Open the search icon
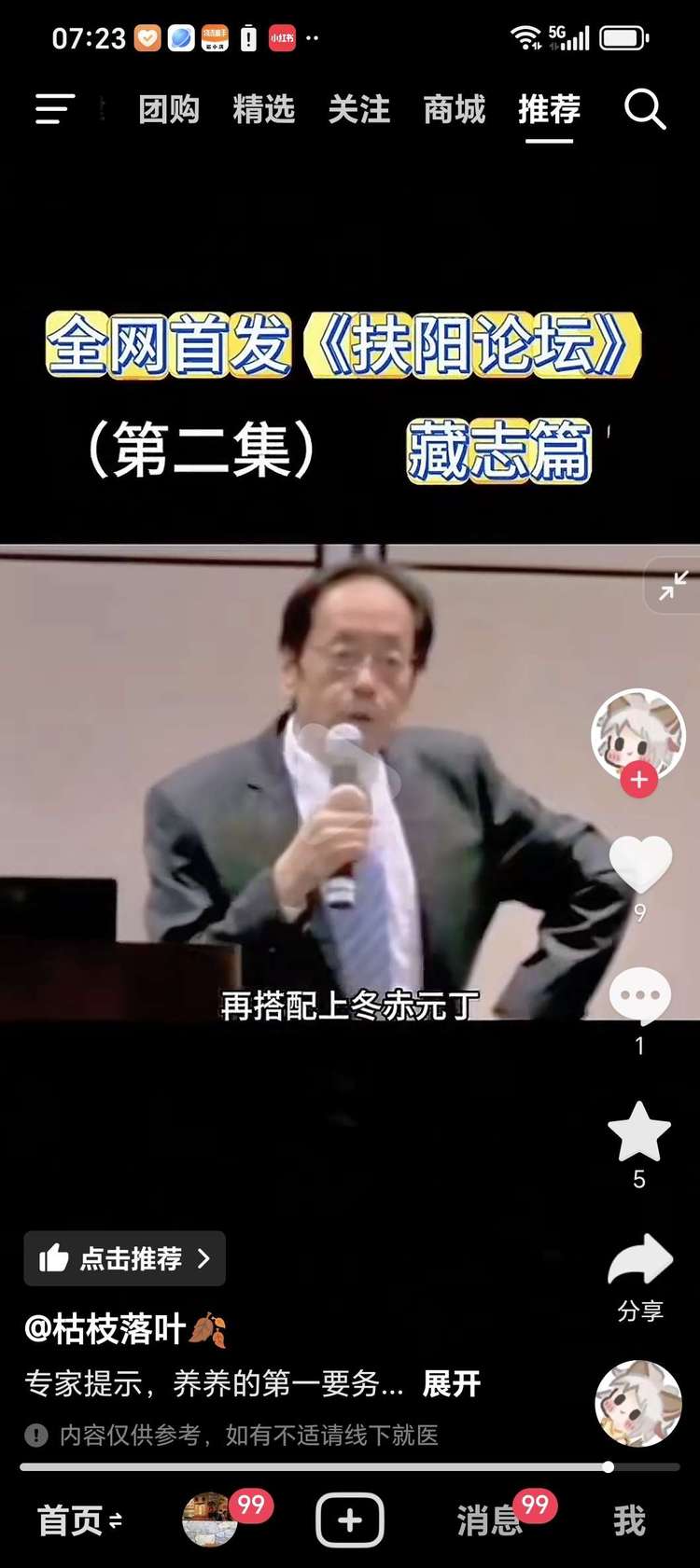 pos(644,109)
